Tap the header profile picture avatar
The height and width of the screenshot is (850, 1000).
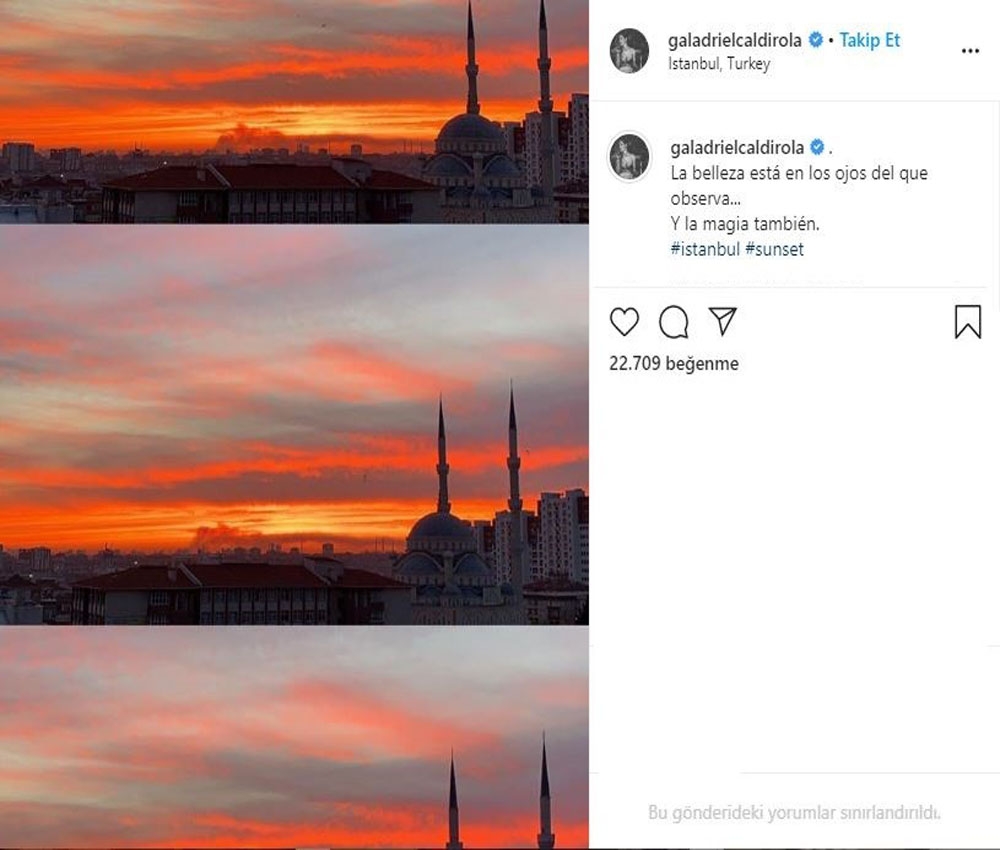pos(630,51)
